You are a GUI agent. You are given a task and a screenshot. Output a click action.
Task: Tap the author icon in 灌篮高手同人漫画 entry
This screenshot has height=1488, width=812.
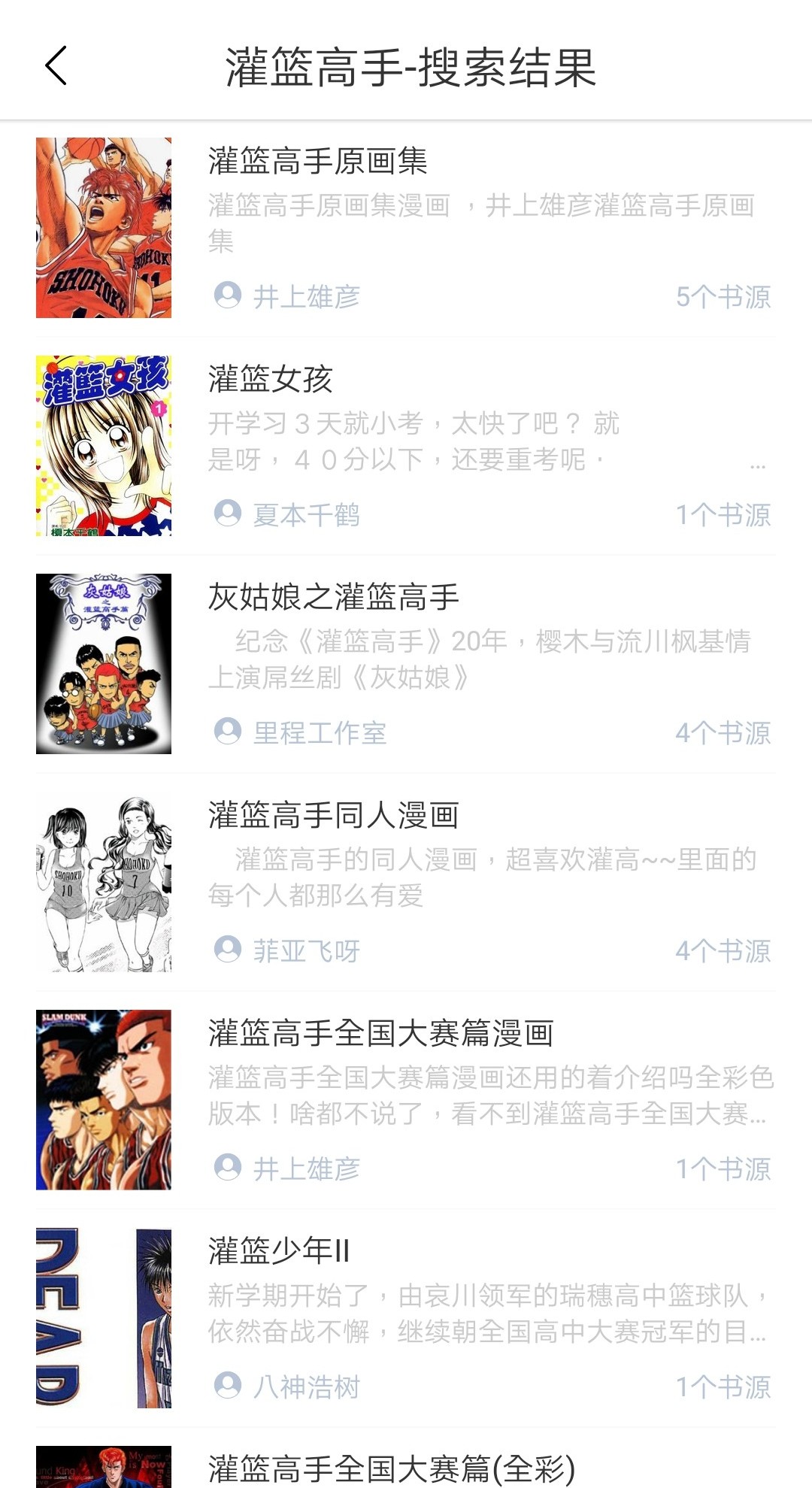point(227,950)
